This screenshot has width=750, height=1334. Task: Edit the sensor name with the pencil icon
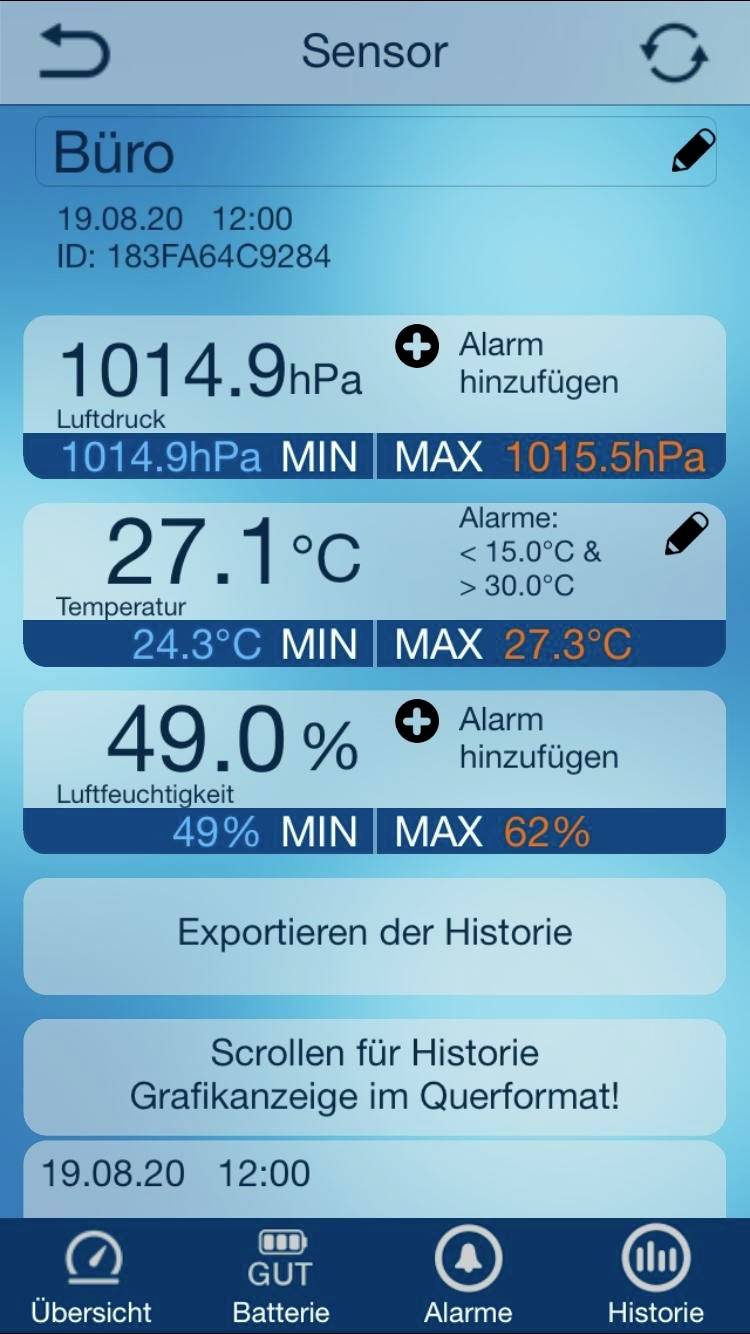pyautogui.click(x=690, y=150)
